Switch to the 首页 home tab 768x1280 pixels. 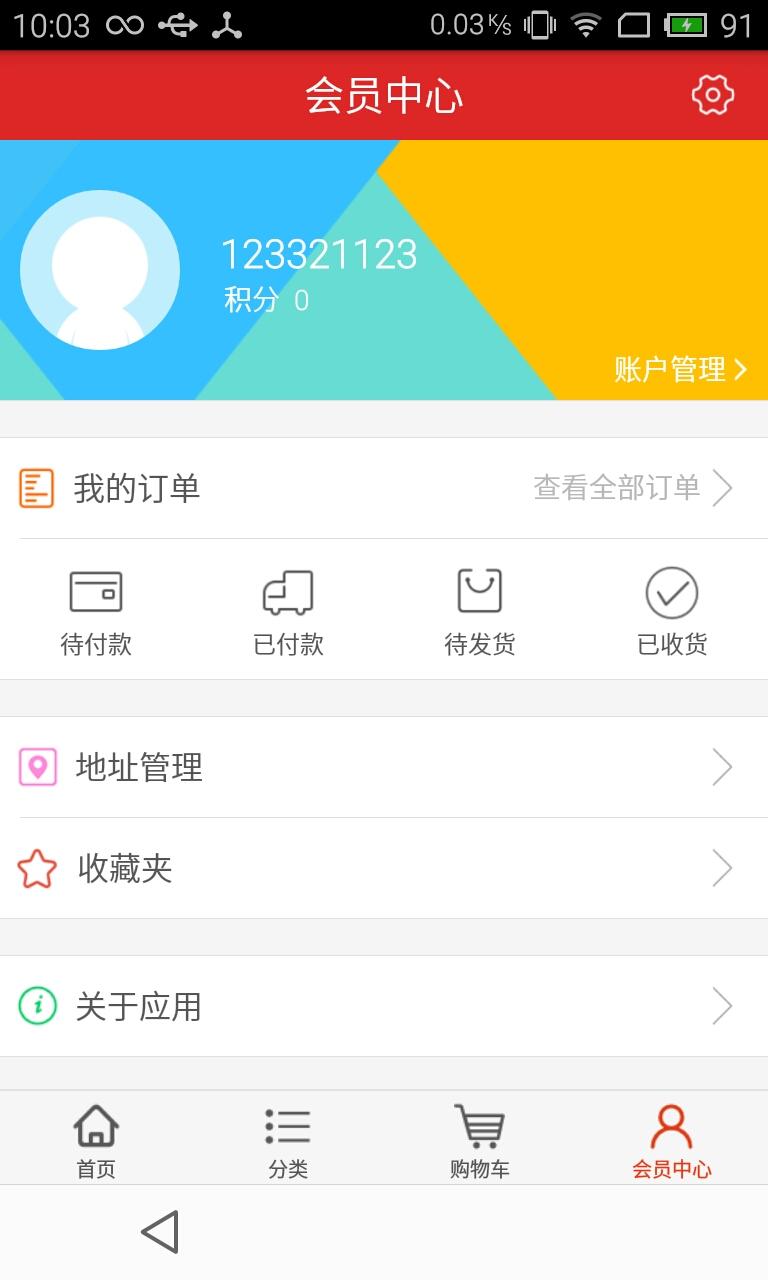tap(96, 1140)
